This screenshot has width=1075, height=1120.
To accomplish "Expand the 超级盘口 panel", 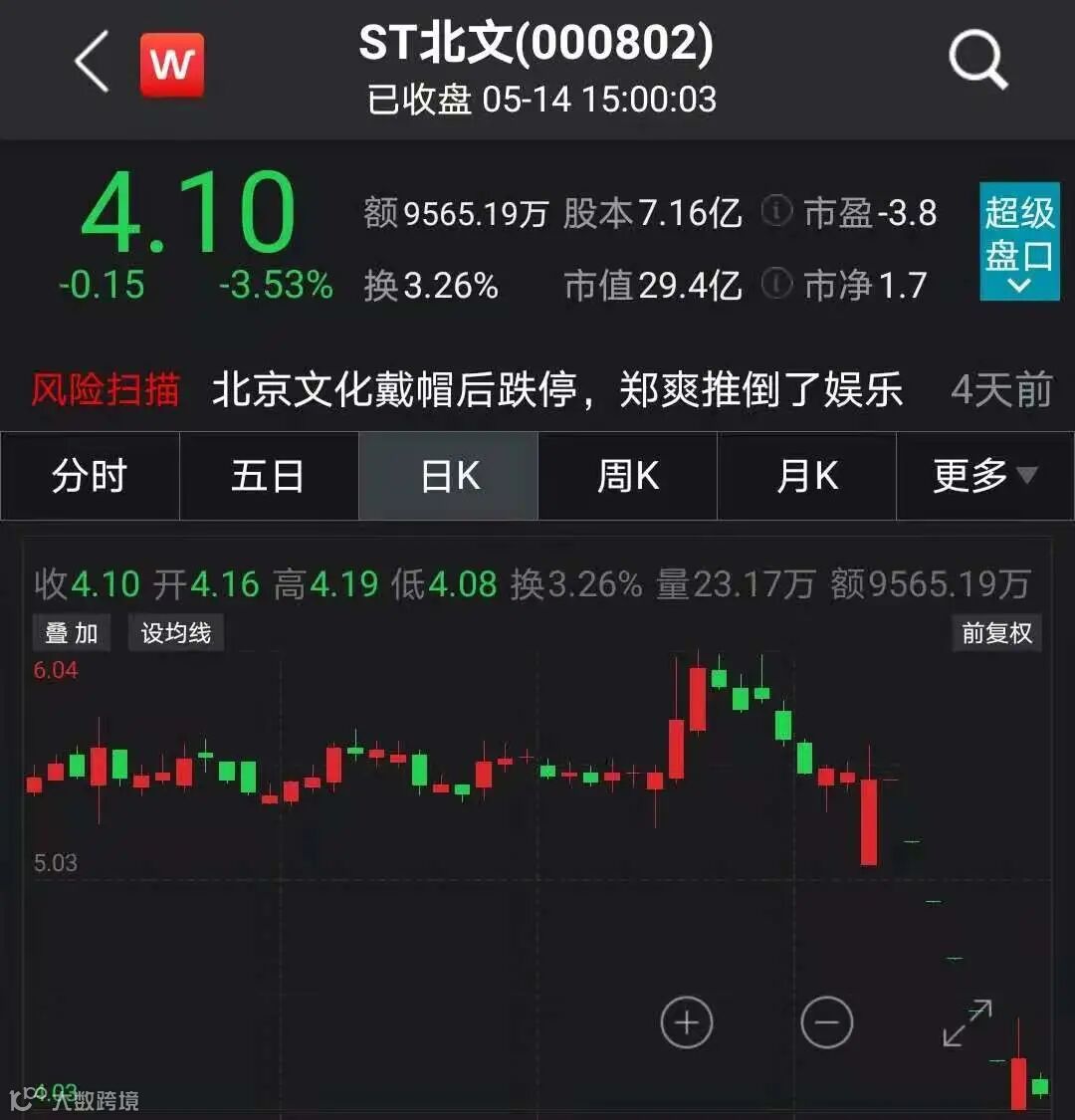I will pyautogui.click(x=1018, y=242).
